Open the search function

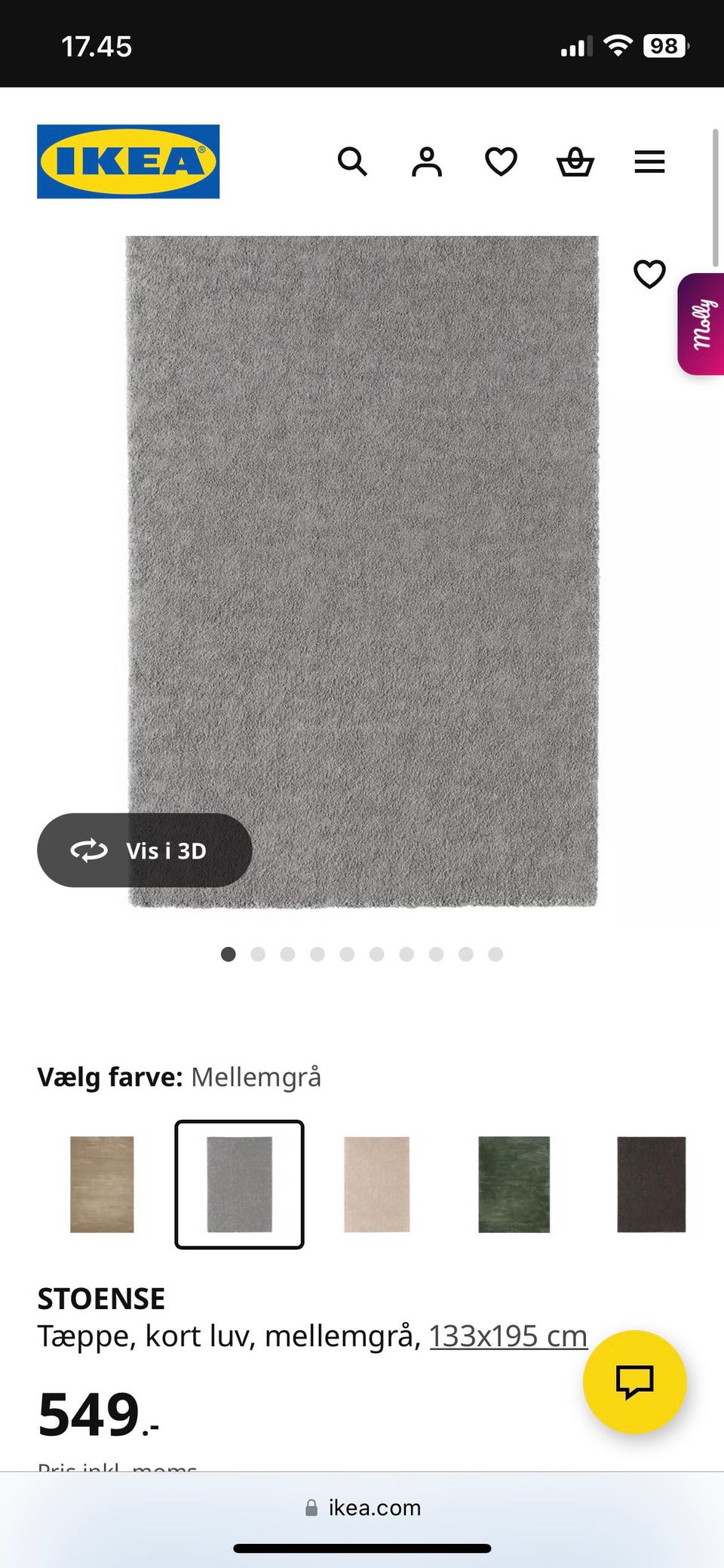(x=352, y=161)
